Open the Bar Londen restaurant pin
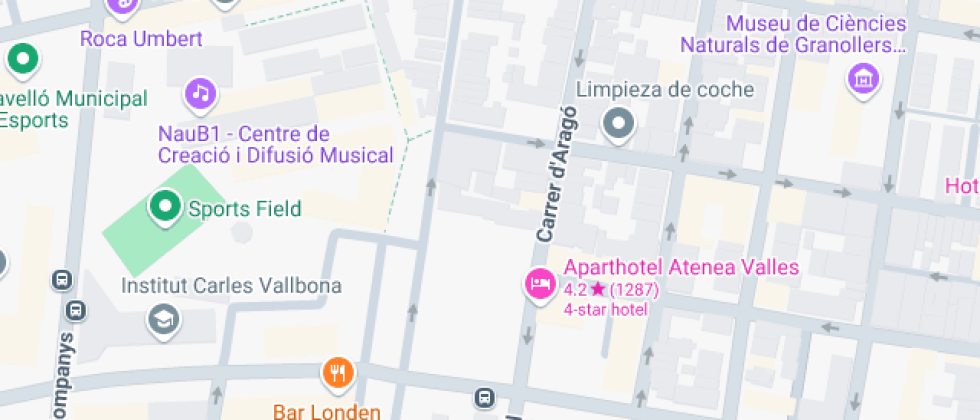980x420 pixels. click(338, 373)
